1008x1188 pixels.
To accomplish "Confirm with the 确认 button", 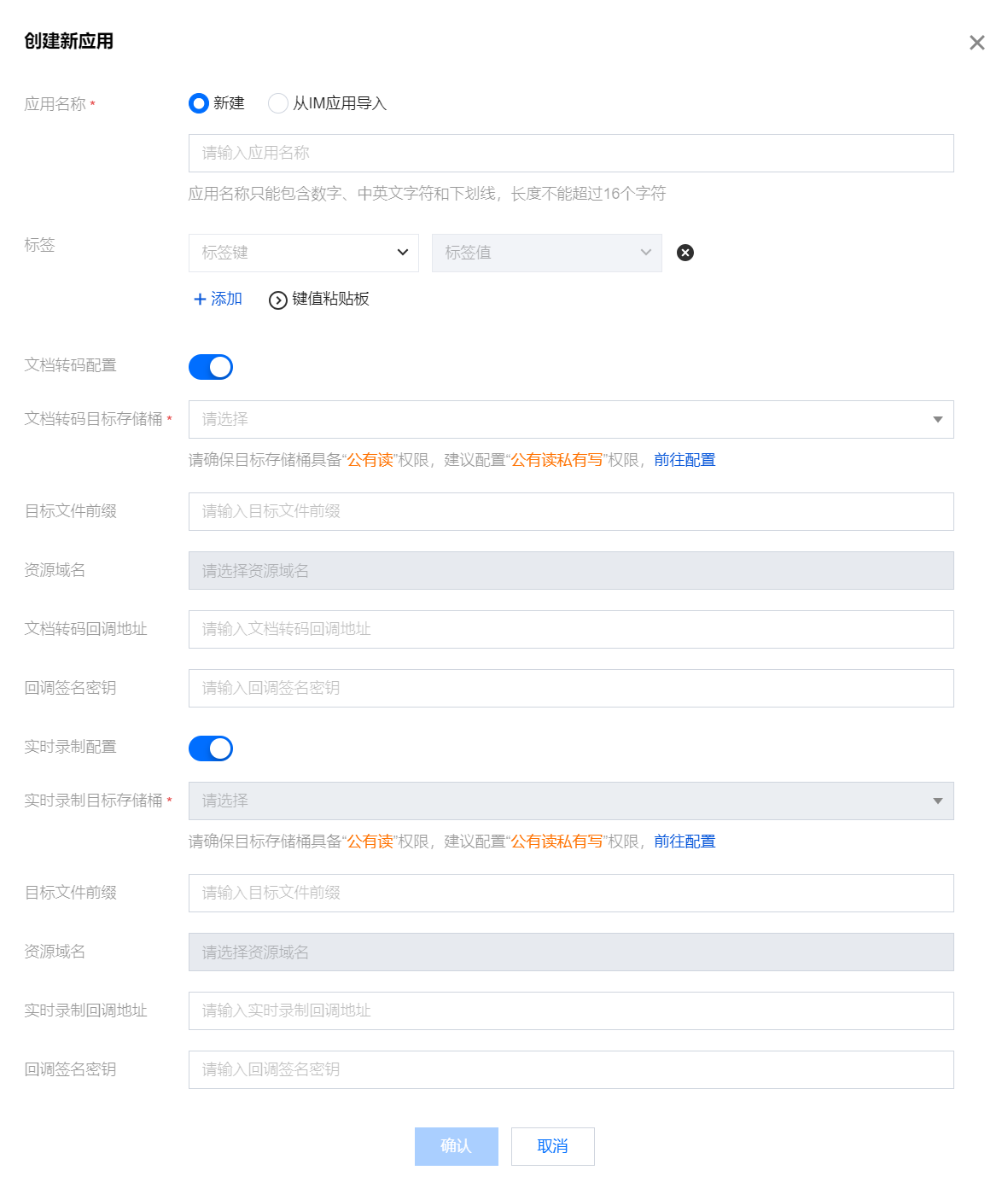I will [456, 1146].
